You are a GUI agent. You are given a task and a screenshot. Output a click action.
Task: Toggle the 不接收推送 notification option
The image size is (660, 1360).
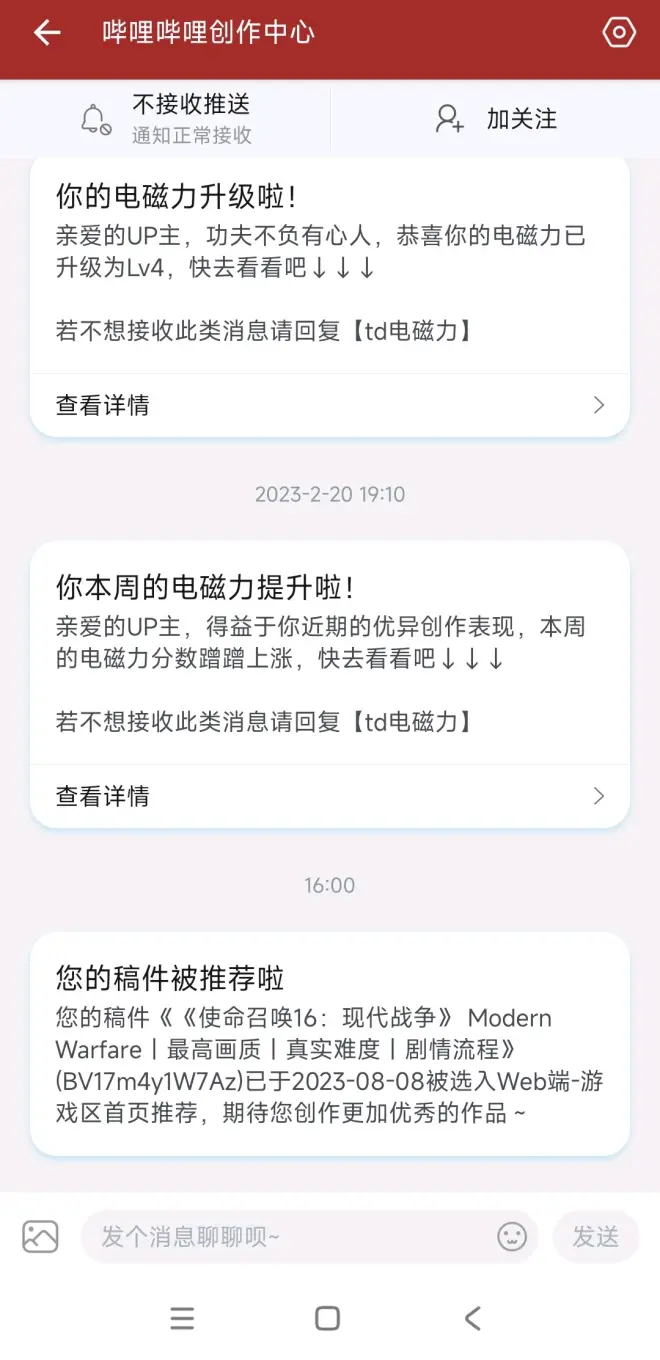[x=166, y=119]
